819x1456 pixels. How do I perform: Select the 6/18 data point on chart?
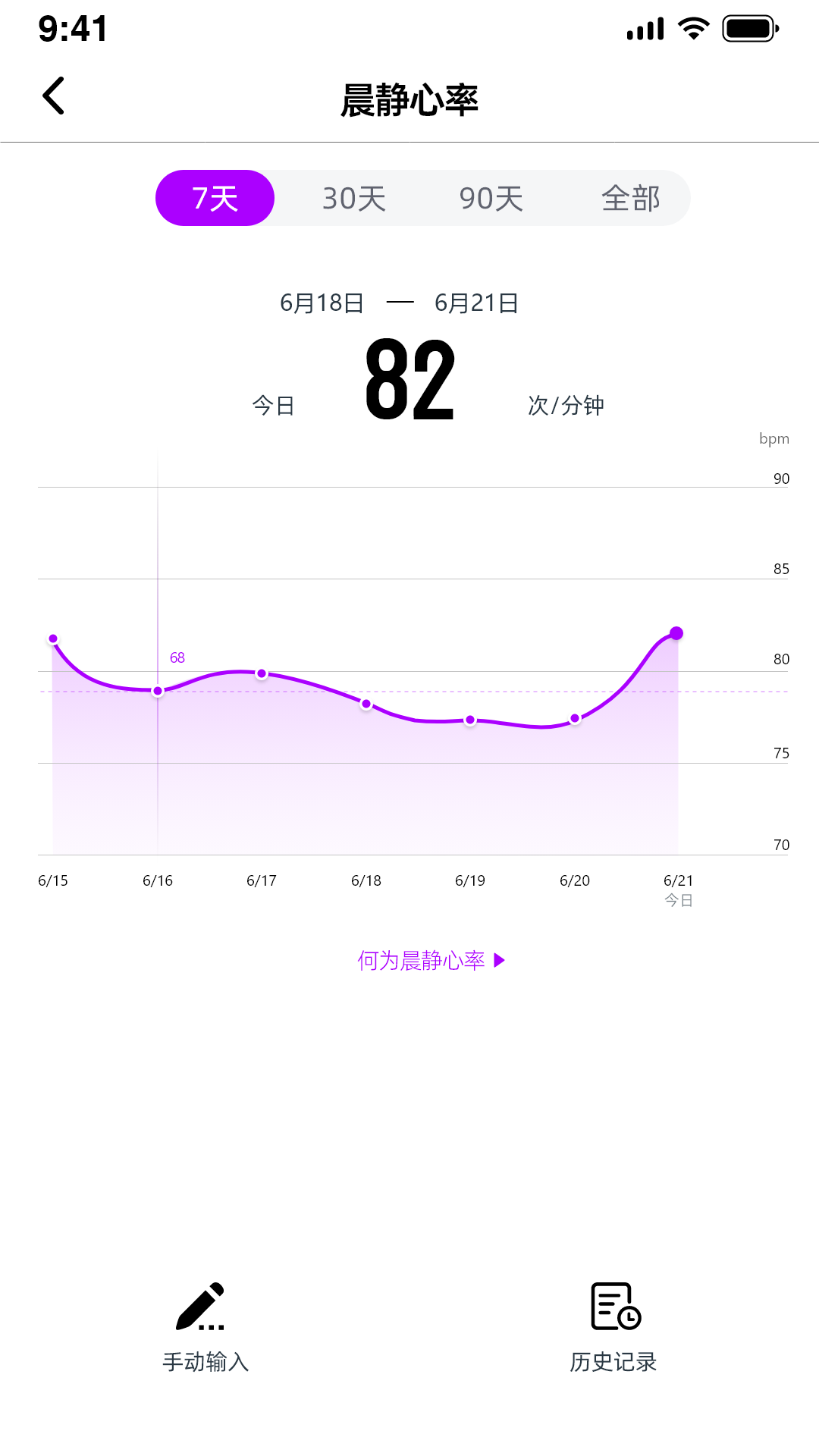pyautogui.click(x=366, y=704)
